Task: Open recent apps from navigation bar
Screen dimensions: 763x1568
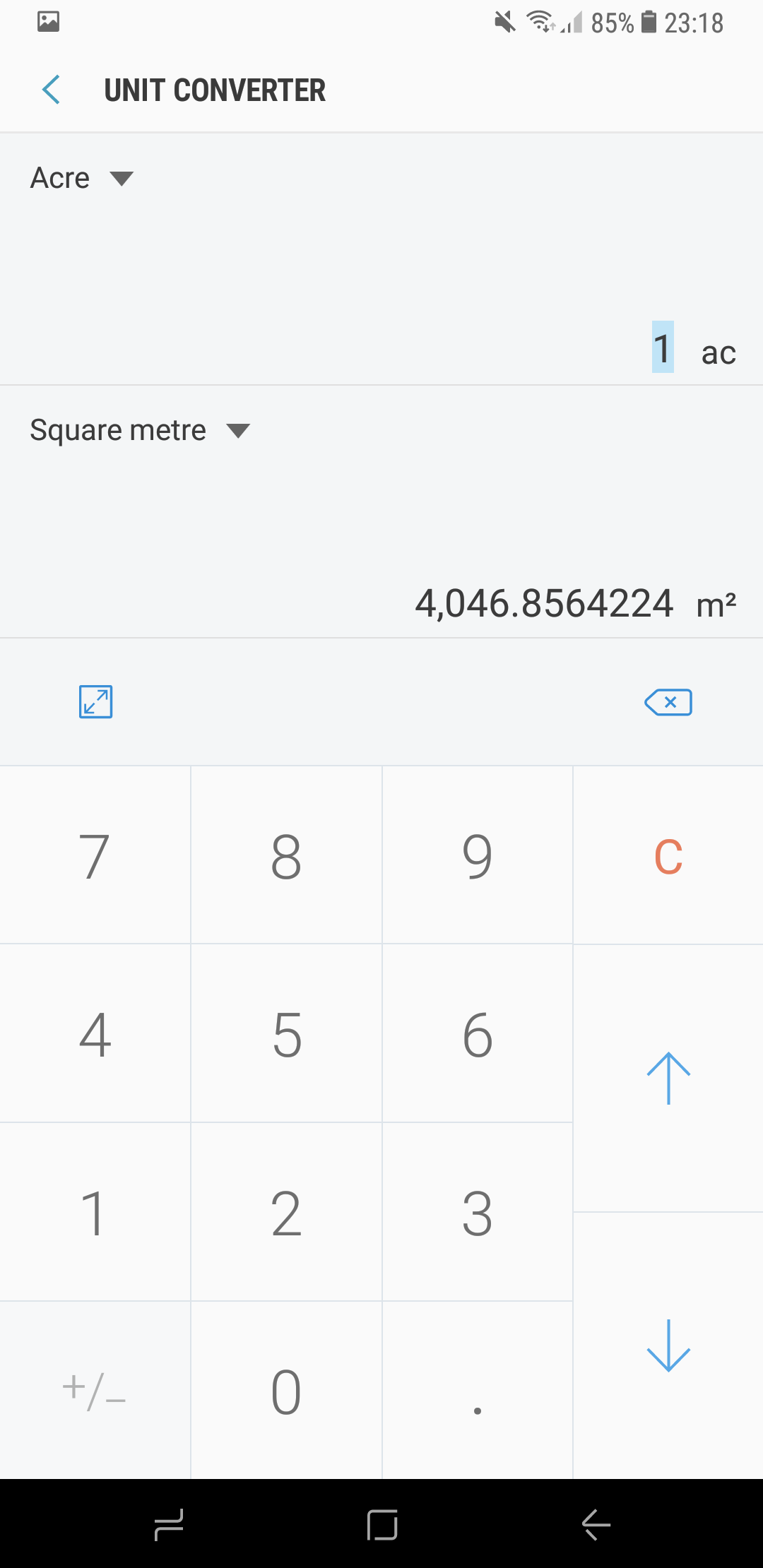Action: tap(168, 1524)
